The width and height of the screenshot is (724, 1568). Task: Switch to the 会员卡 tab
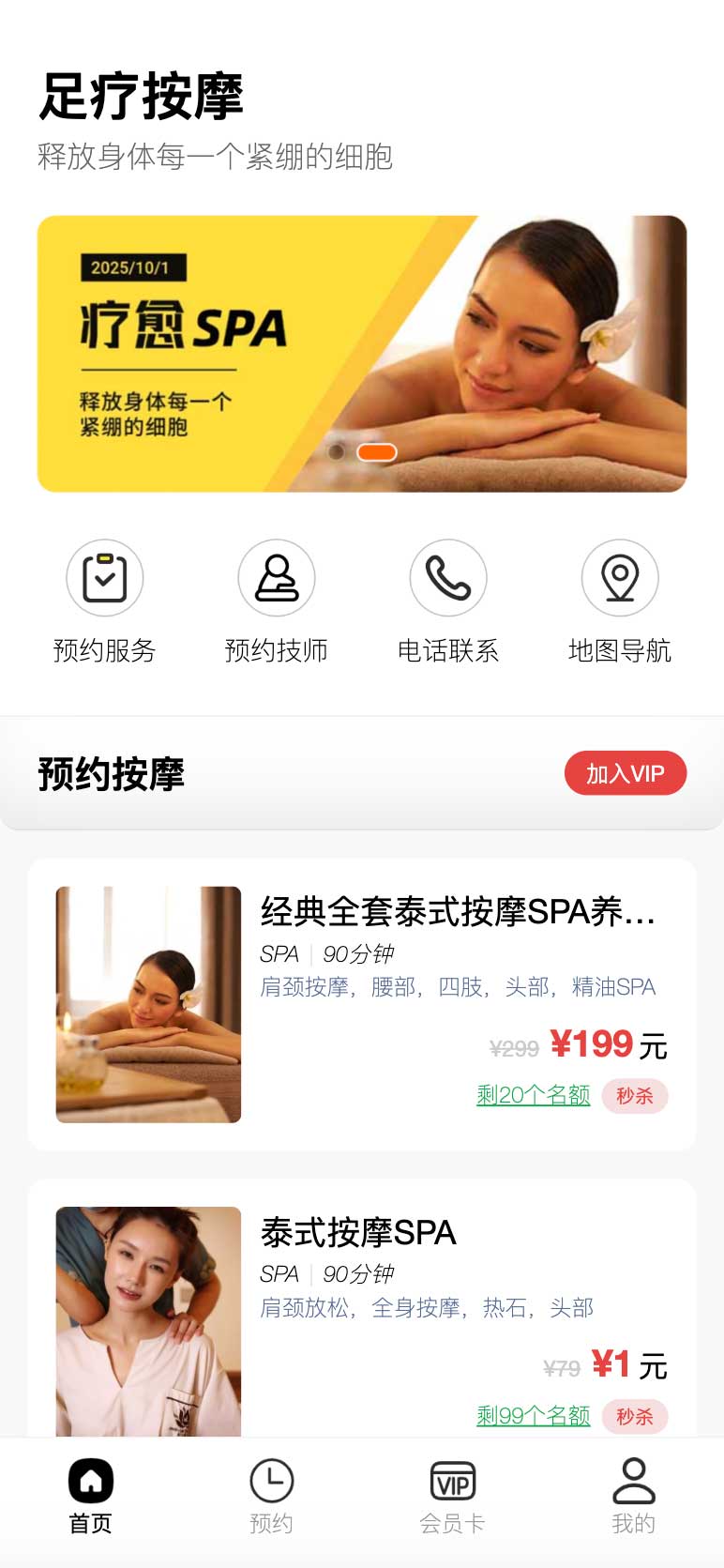pyautogui.click(x=452, y=1496)
